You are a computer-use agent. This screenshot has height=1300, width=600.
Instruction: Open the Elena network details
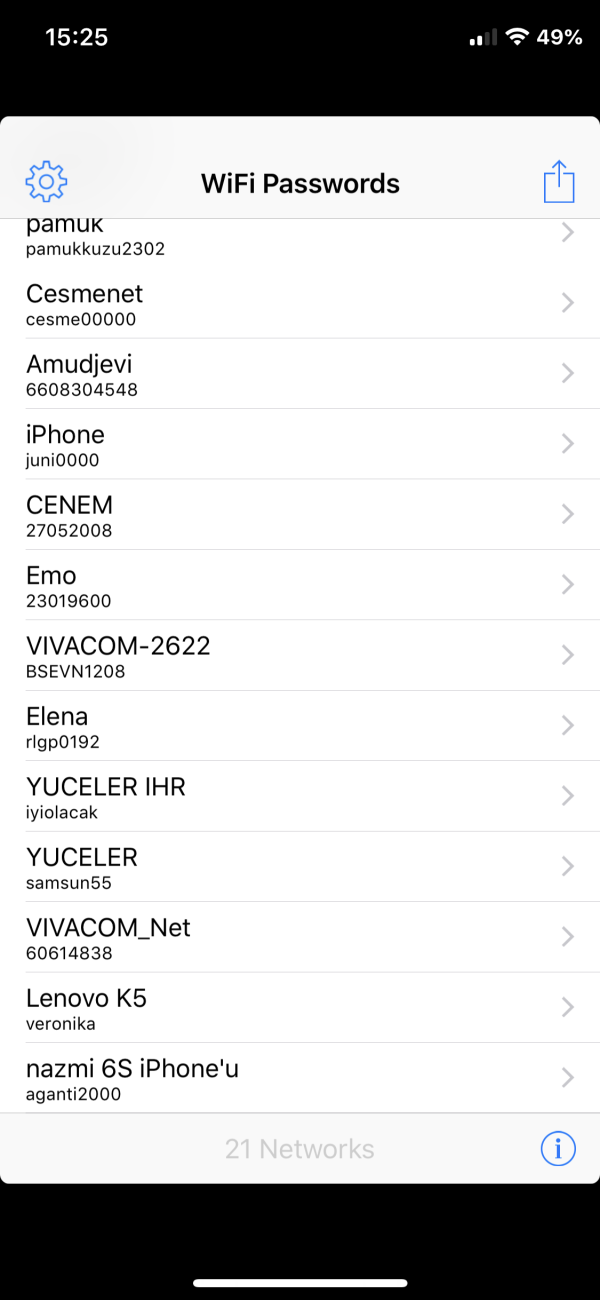pyautogui.click(x=300, y=727)
